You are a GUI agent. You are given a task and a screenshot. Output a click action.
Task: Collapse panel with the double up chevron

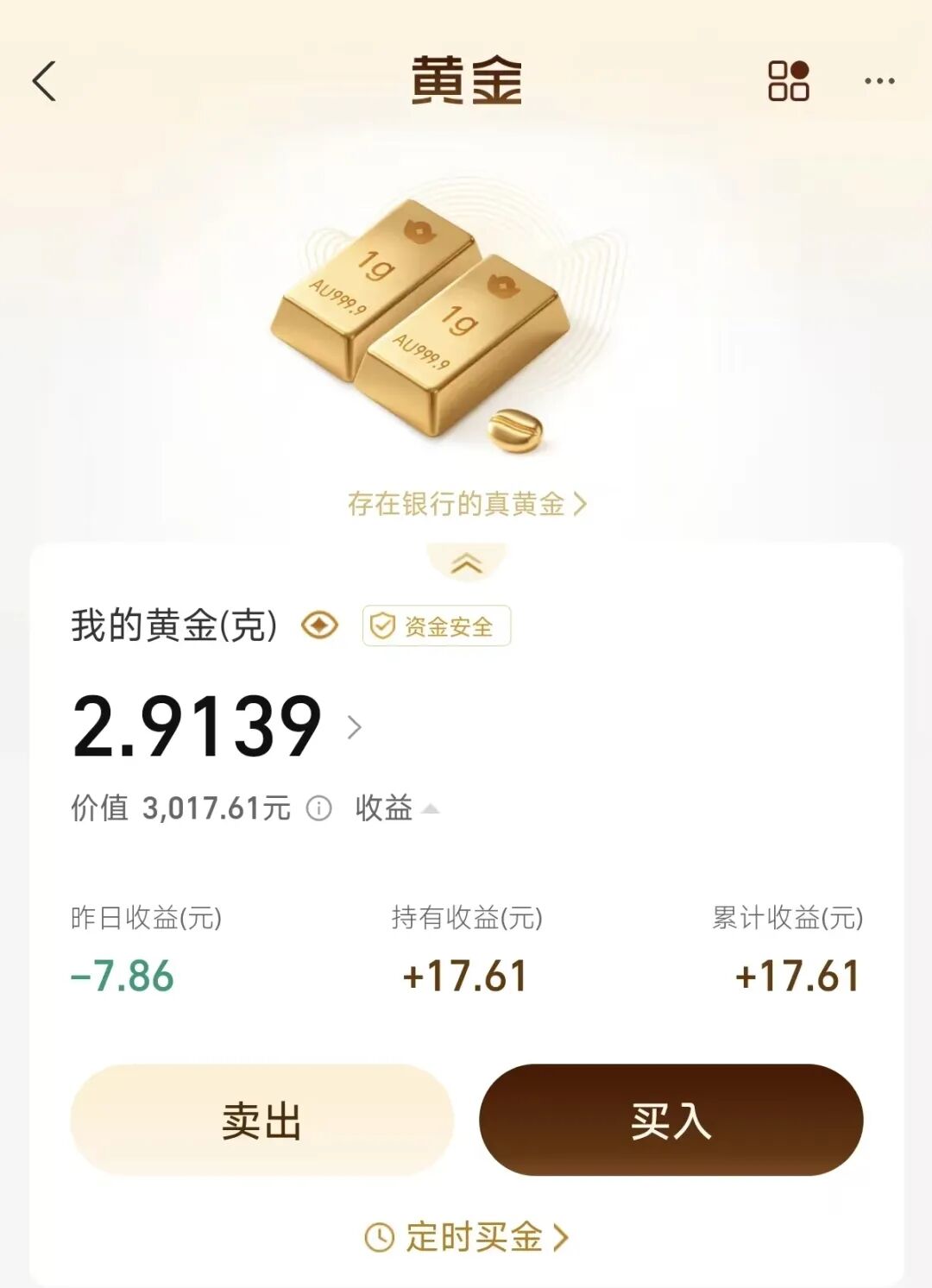(x=466, y=564)
